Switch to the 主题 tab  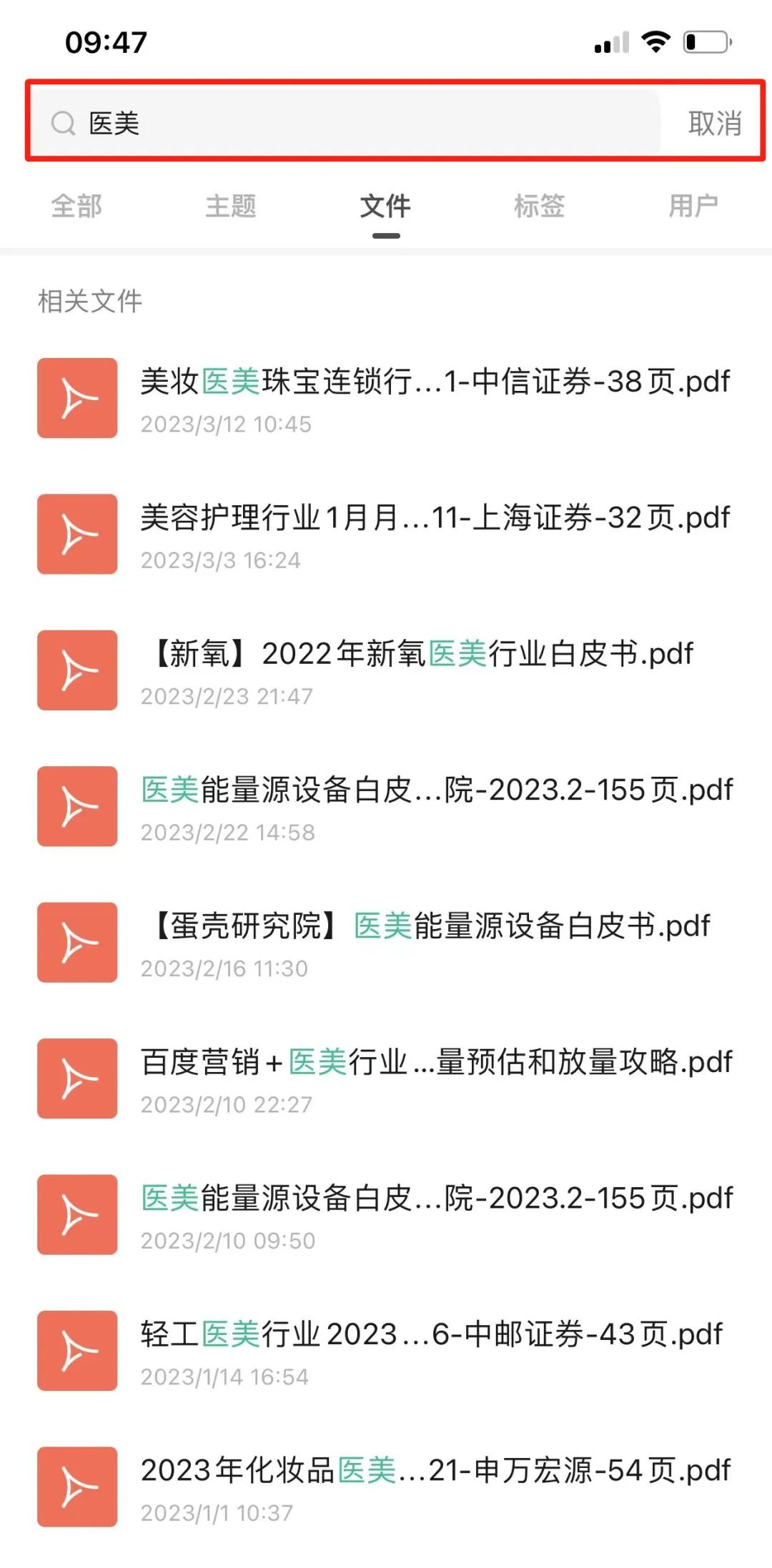231,207
